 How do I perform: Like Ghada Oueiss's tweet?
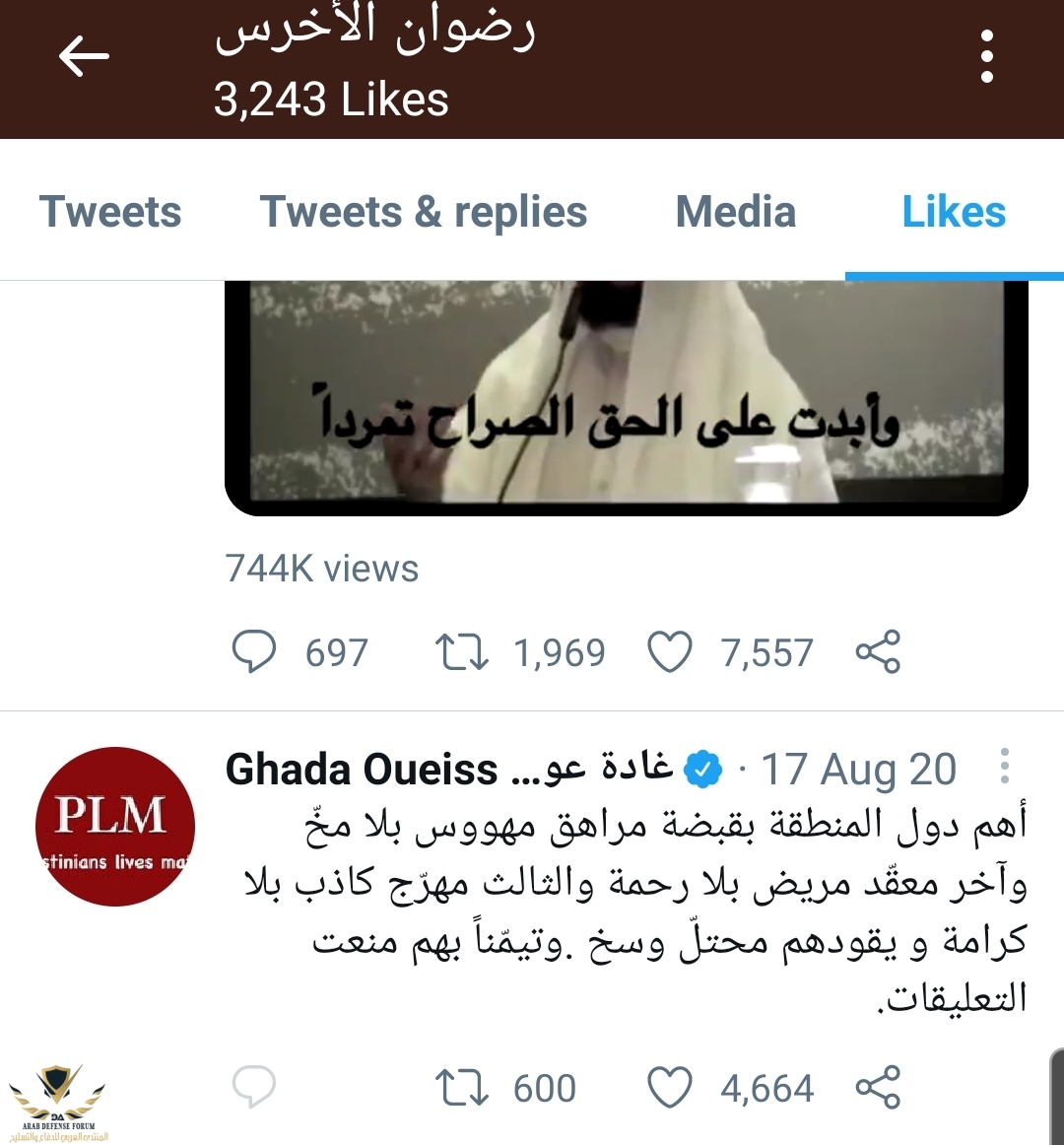pos(670,1088)
